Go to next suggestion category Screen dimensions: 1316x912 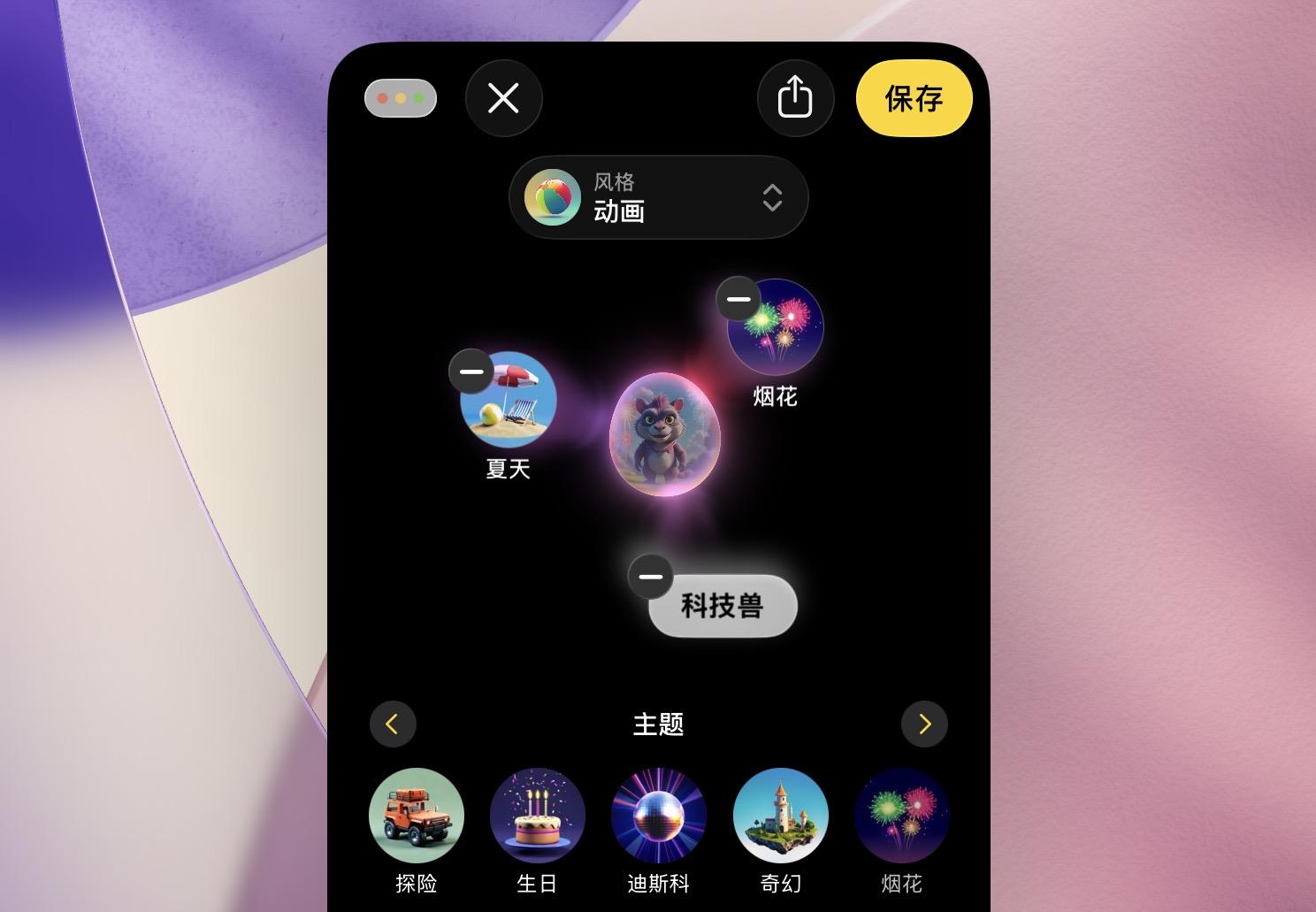[x=924, y=724]
